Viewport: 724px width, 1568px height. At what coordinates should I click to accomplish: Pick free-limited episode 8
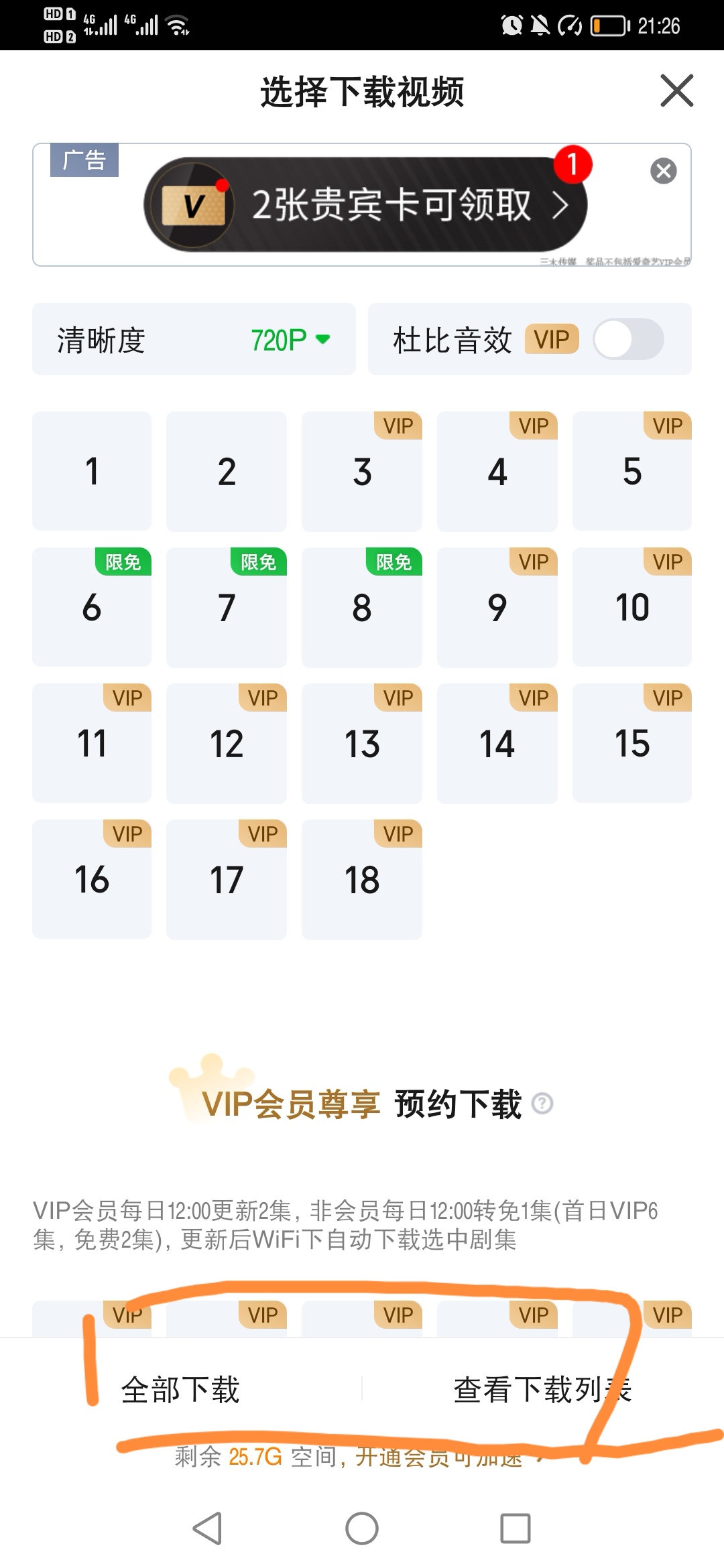pos(362,608)
